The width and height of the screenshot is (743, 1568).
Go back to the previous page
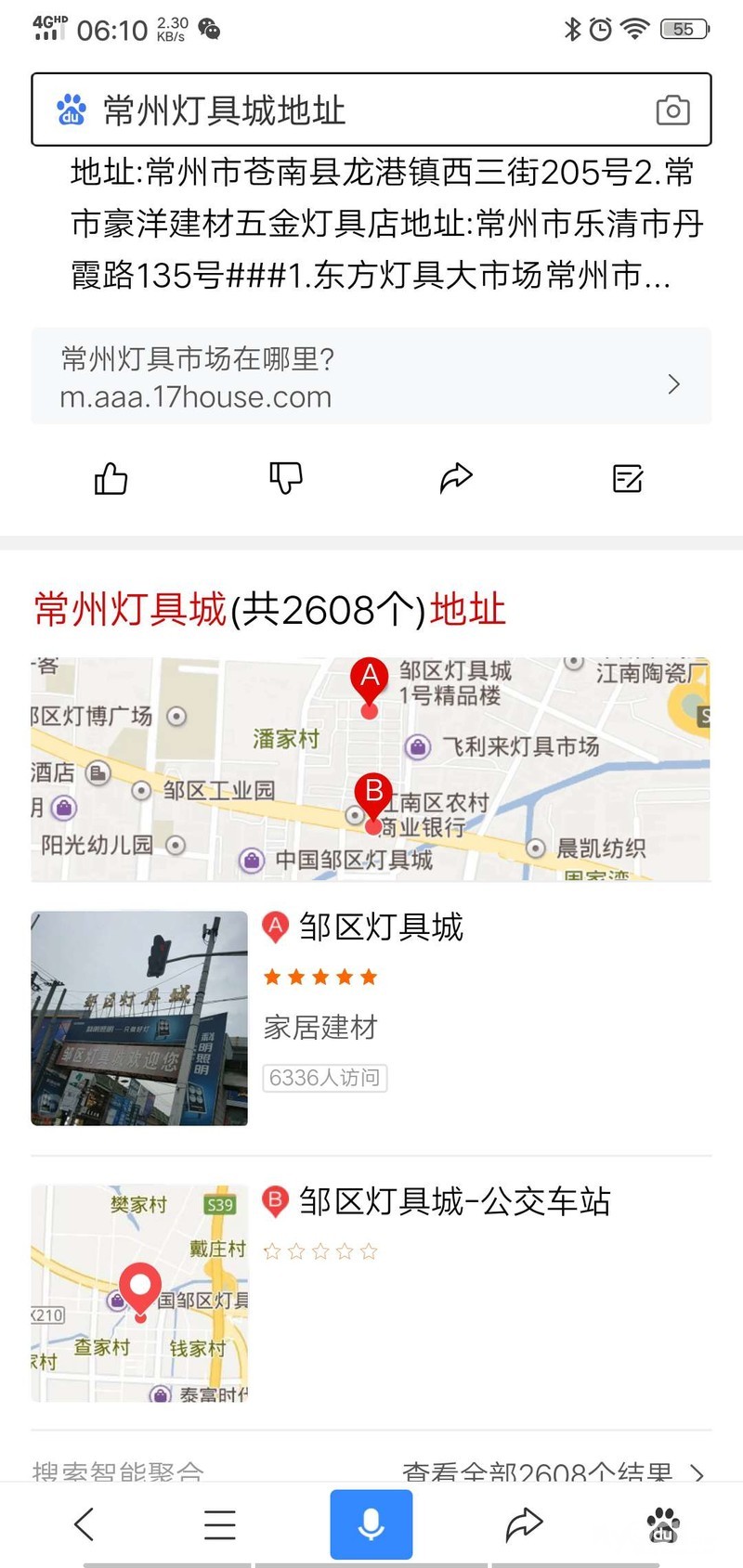(85, 1524)
